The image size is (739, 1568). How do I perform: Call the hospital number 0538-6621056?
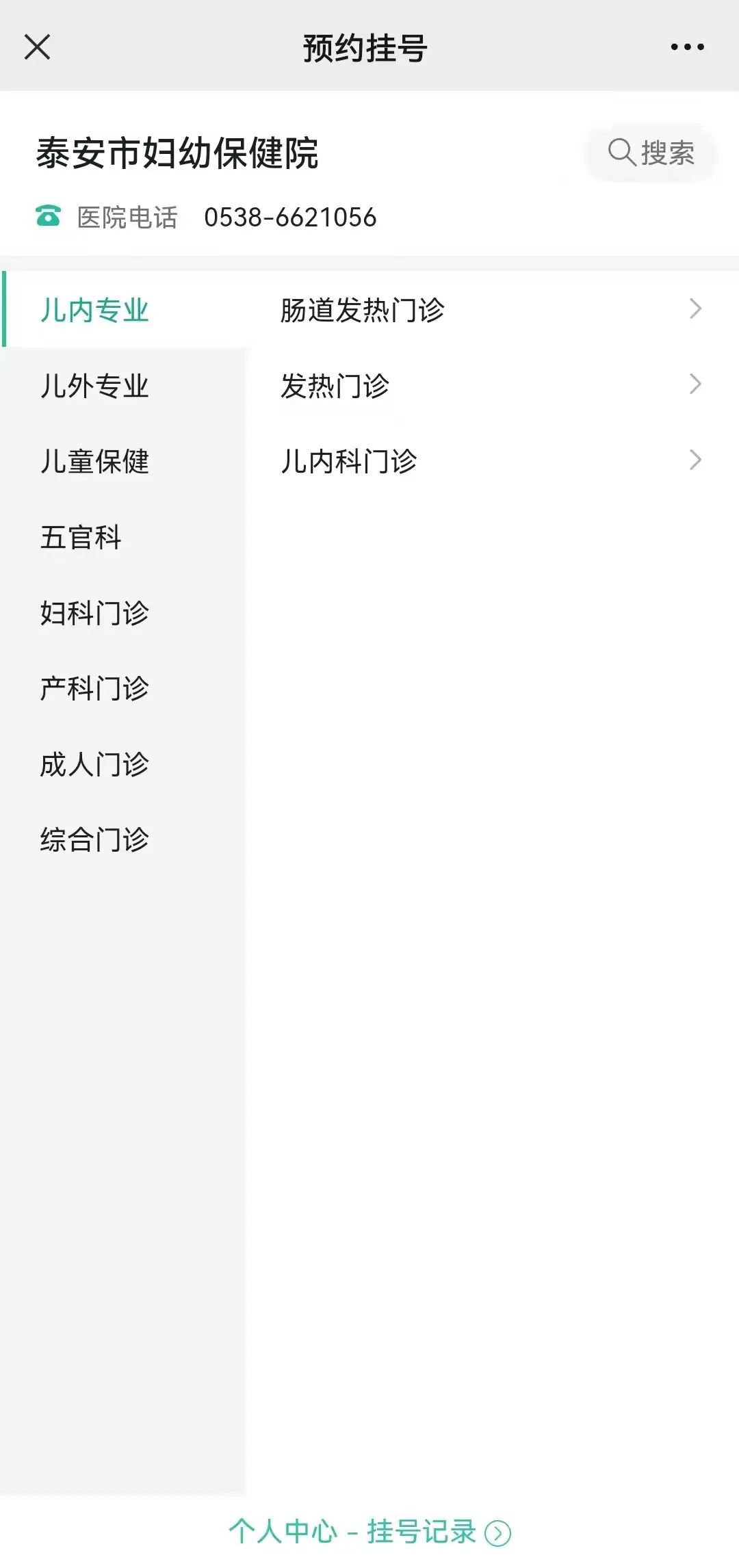tap(290, 218)
